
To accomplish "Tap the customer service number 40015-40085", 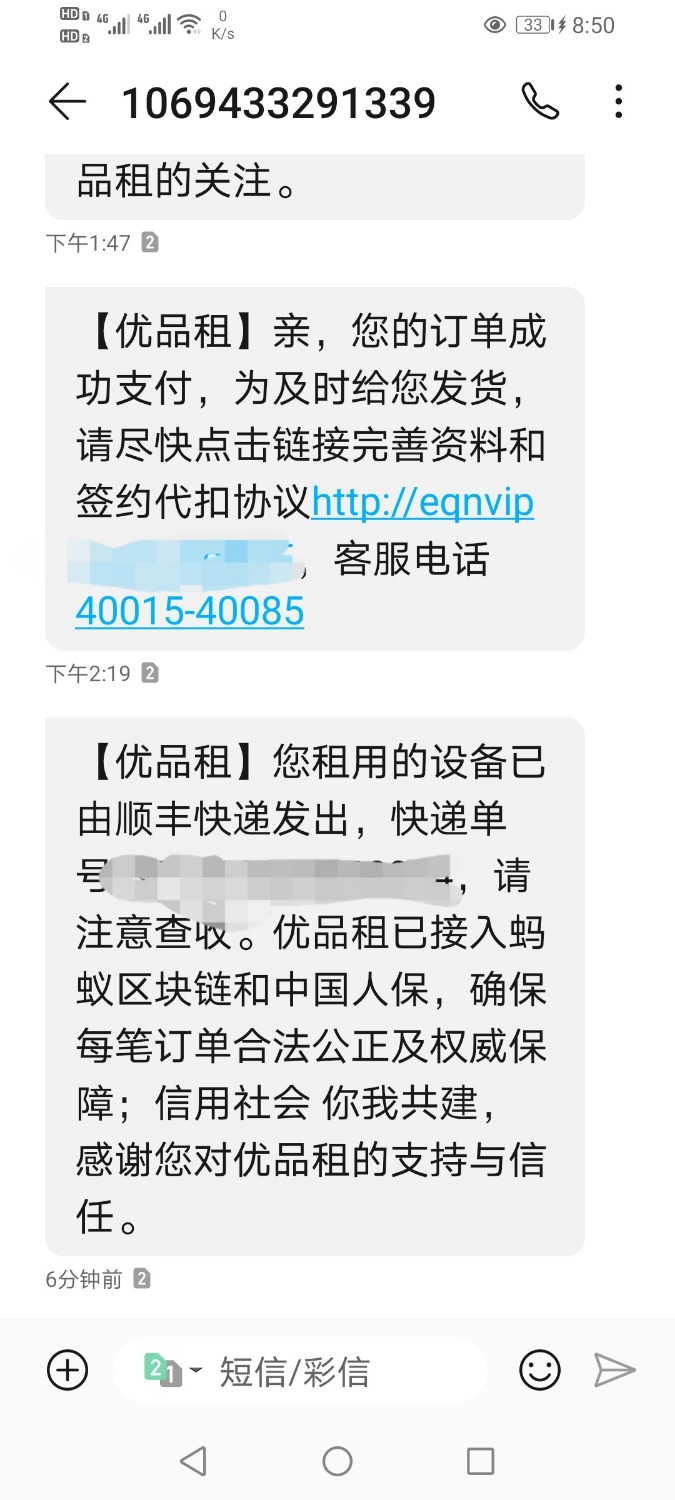I will click(x=190, y=611).
